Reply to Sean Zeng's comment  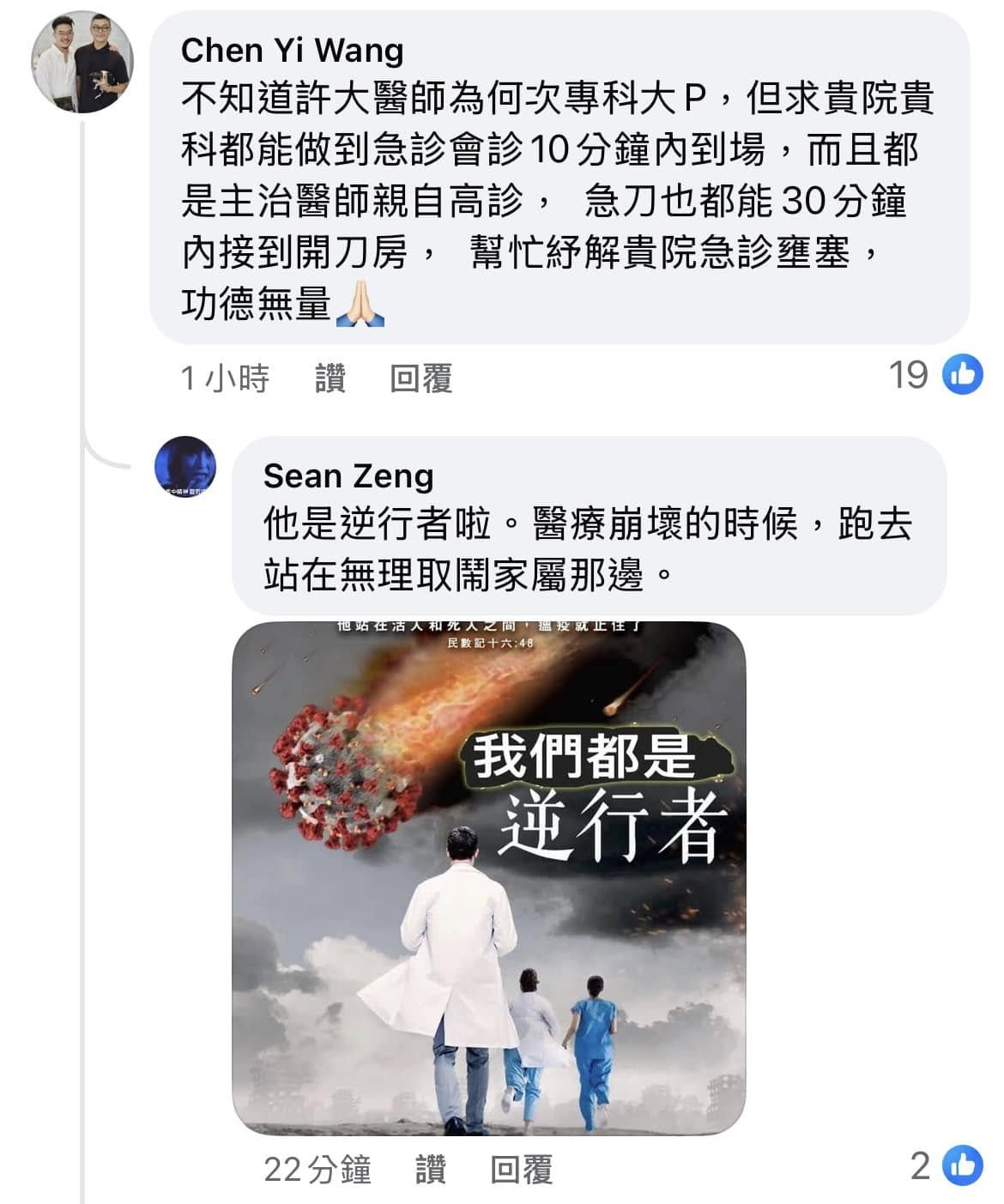pos(521,1169)
